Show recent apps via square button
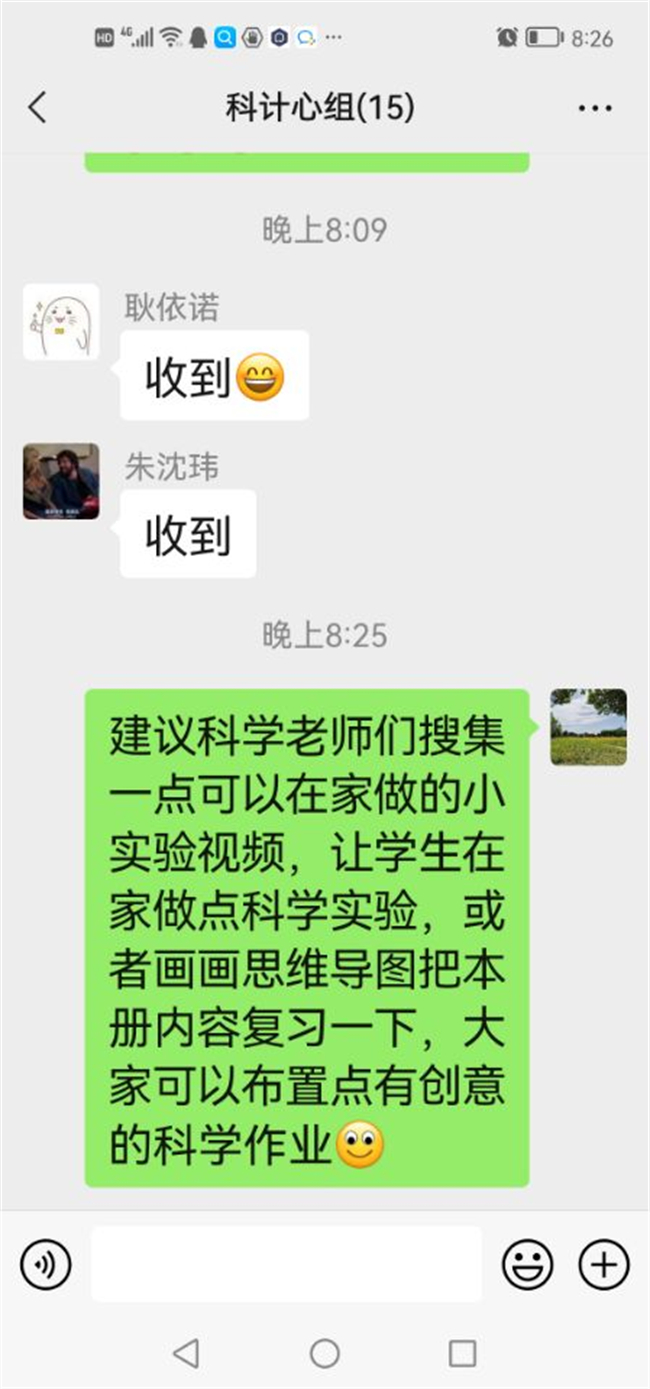Viewport: 650px width, 1389px height. (462, 1353)
